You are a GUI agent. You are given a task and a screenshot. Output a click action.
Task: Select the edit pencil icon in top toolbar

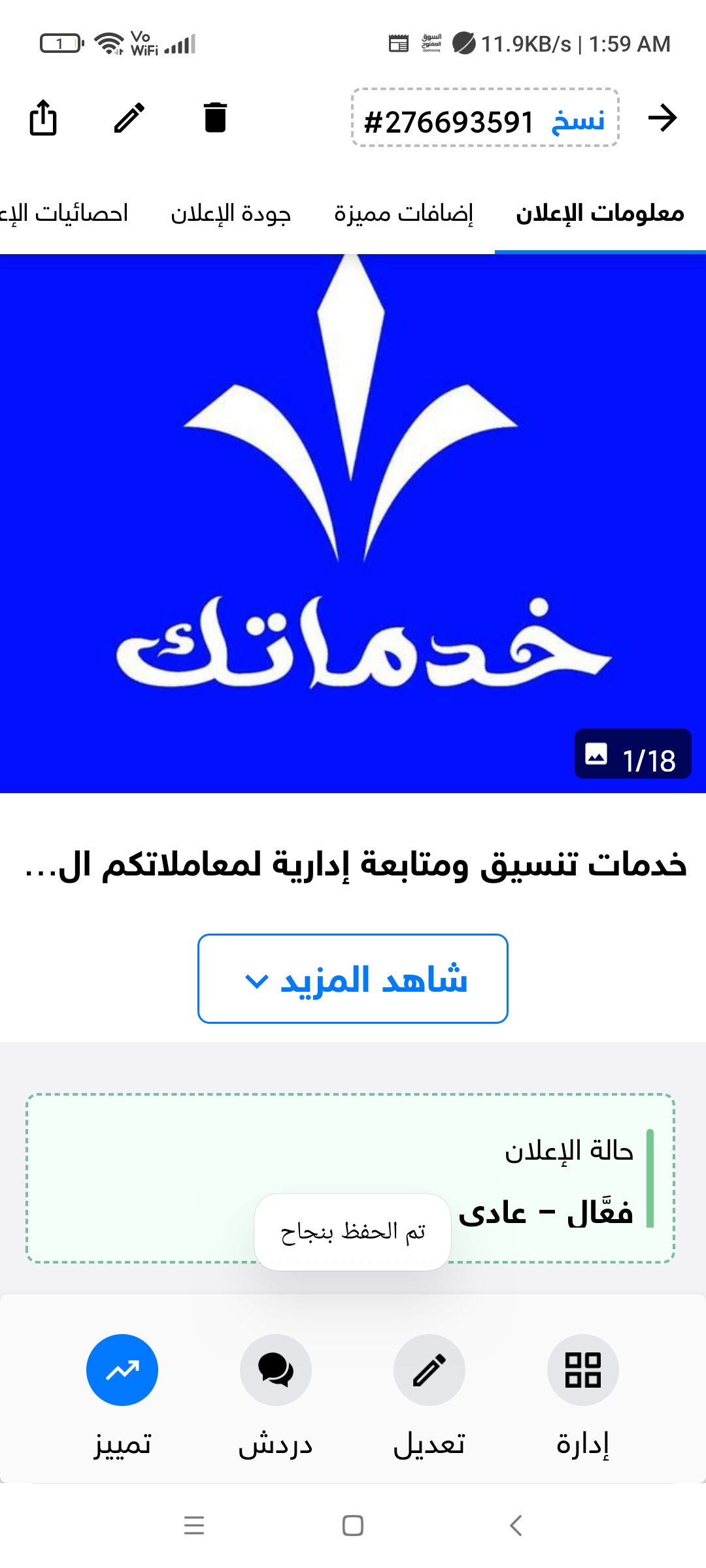pos(130,119)
